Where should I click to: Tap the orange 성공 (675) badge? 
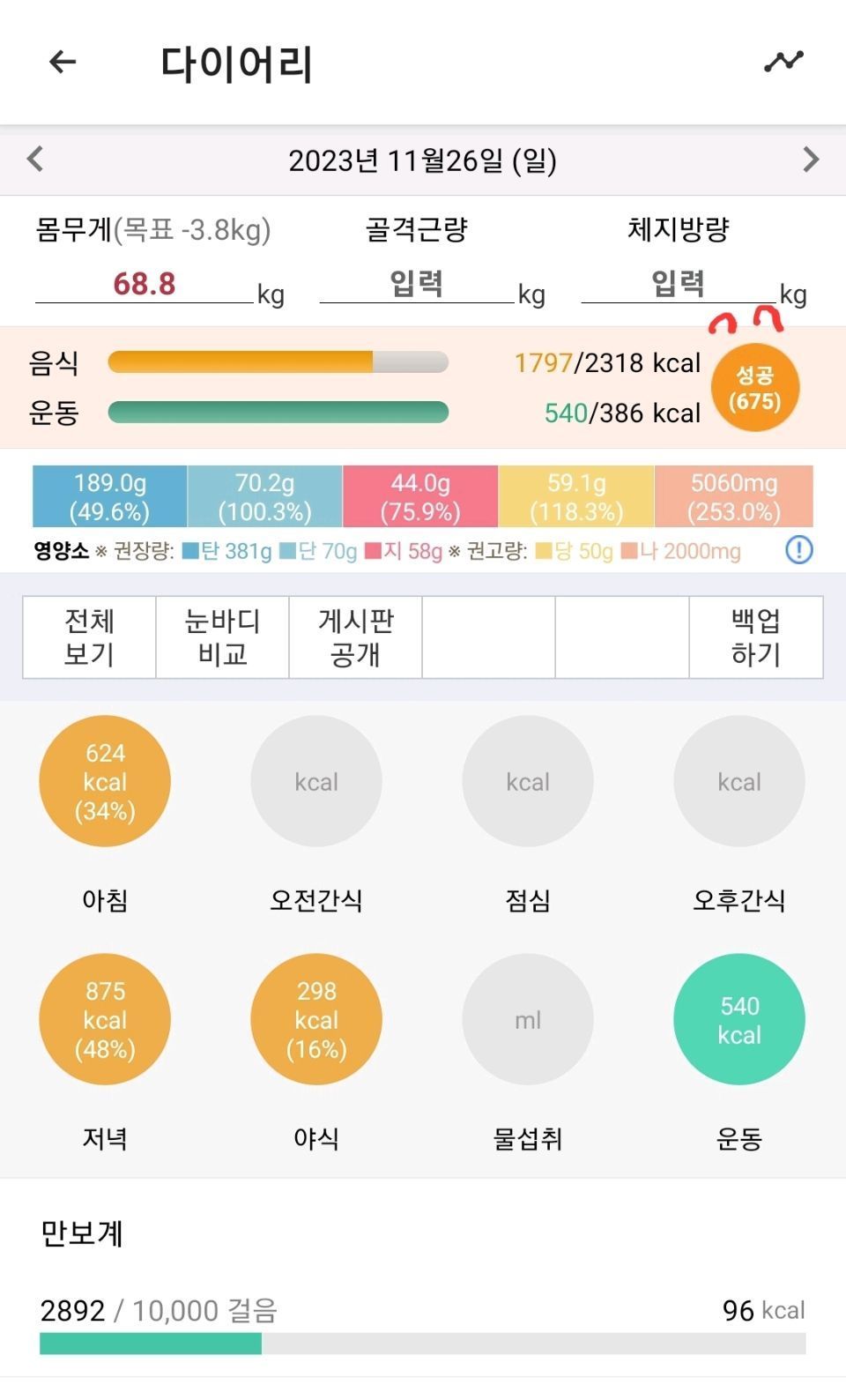(755, 388)
